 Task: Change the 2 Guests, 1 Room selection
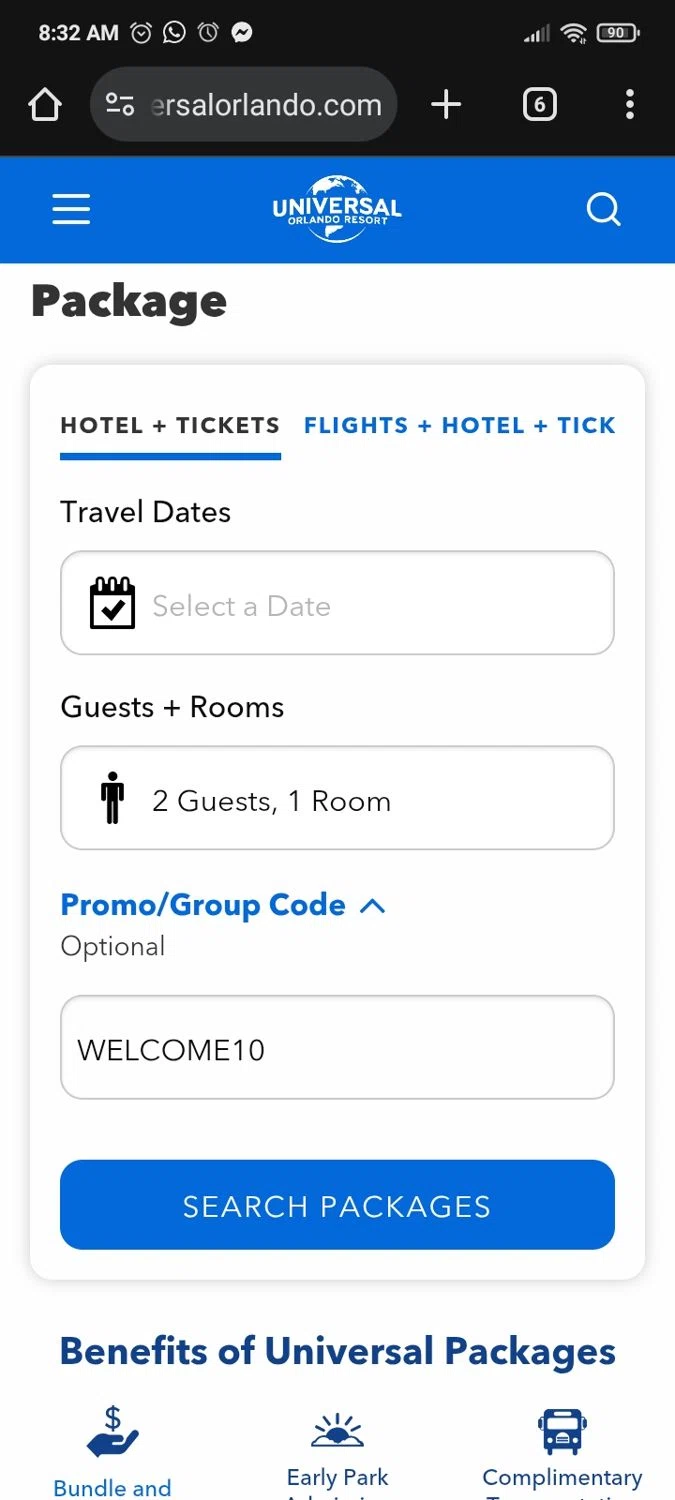point(337,798)
